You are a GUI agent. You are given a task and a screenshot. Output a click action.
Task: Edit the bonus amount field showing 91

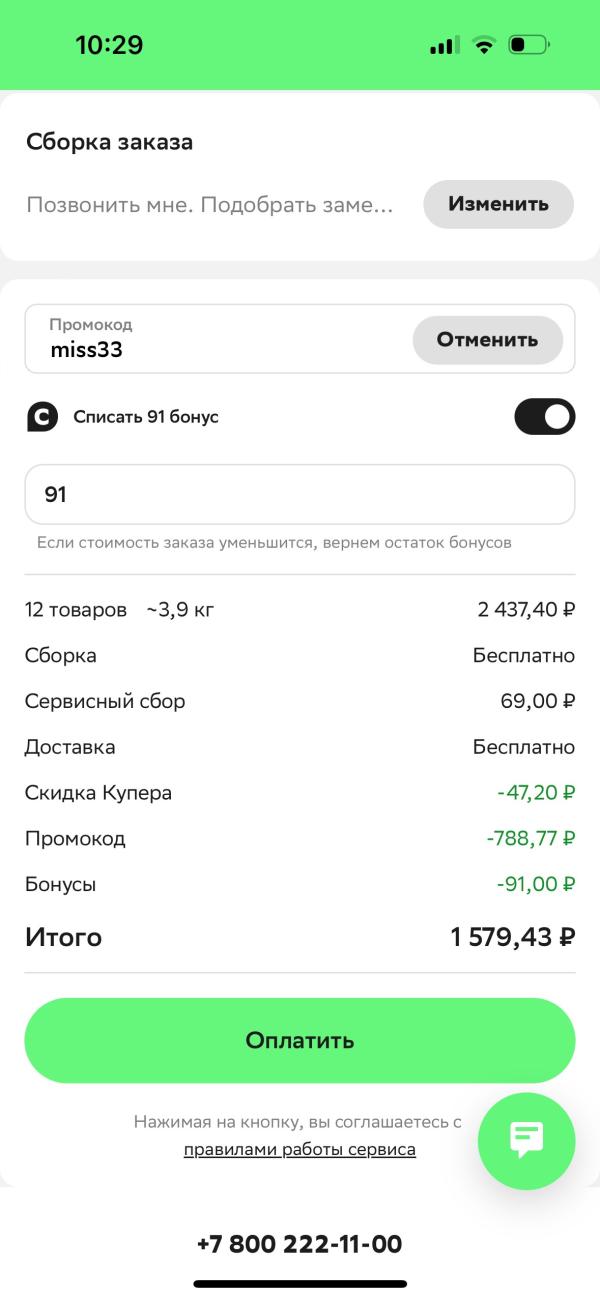tap(299, 494)
